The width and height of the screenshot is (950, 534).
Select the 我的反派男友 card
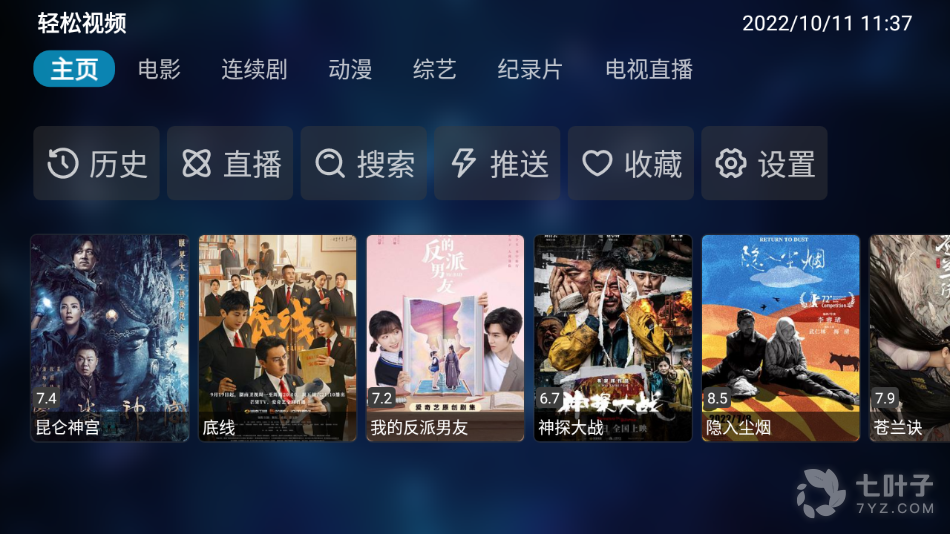coord(445,338)
